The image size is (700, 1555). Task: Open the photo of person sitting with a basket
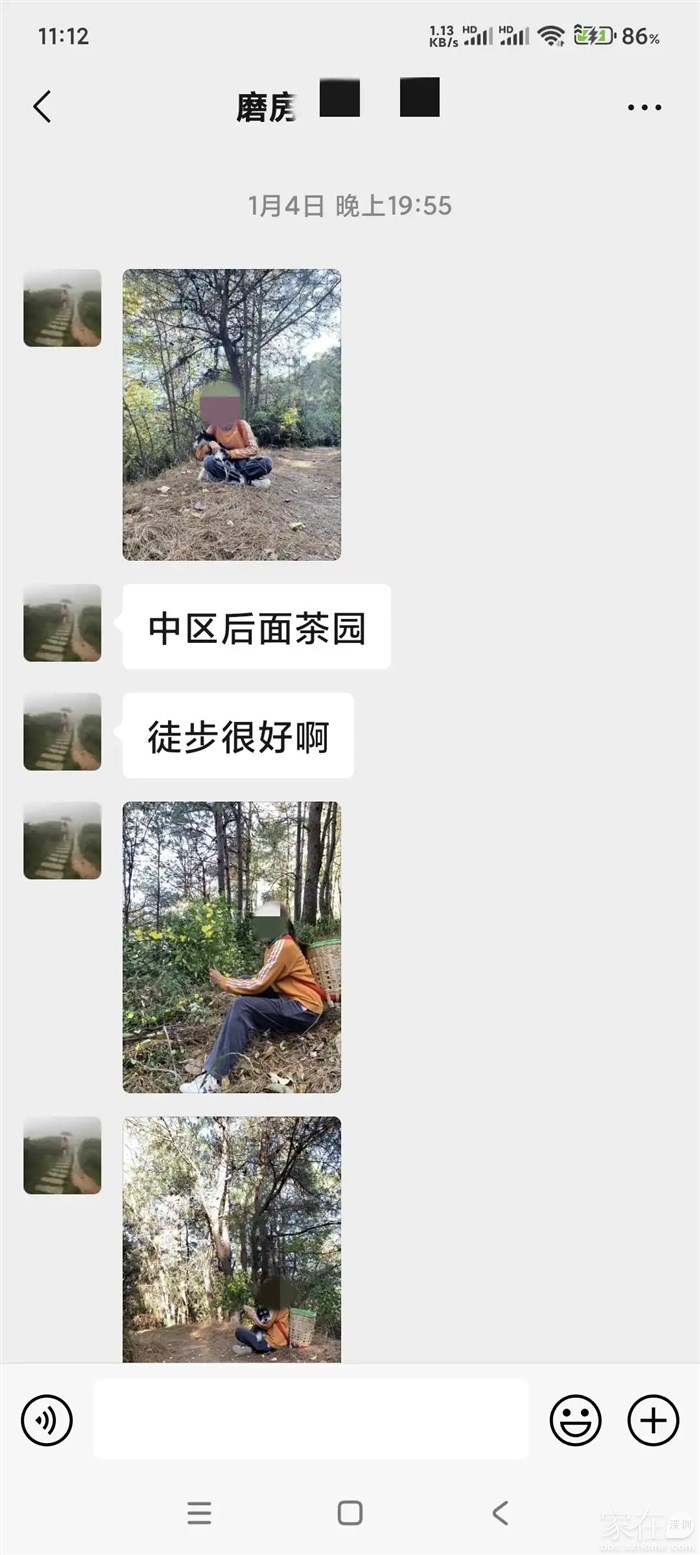[x=231, y=946]
